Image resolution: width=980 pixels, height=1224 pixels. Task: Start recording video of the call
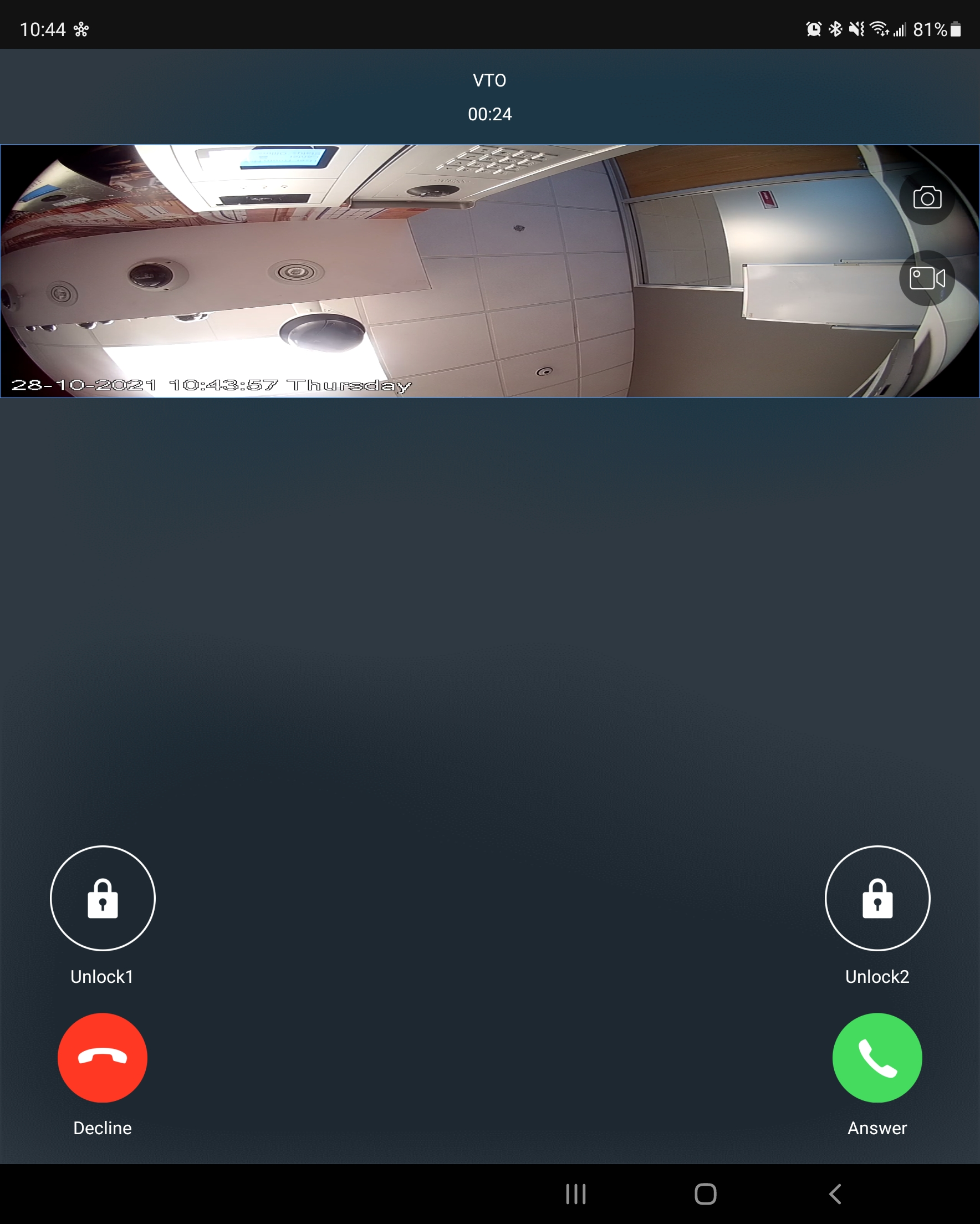click(x=927, y=278)
